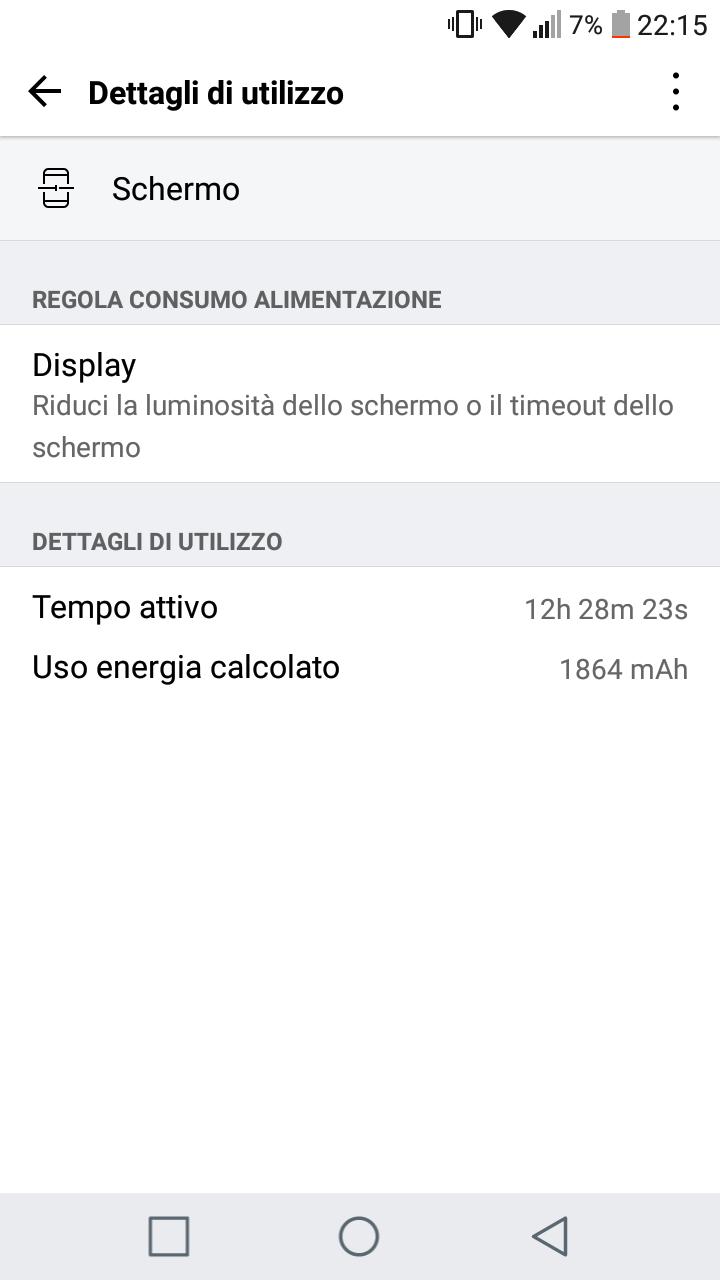Go to the home screen

[x=359, y=1236]
